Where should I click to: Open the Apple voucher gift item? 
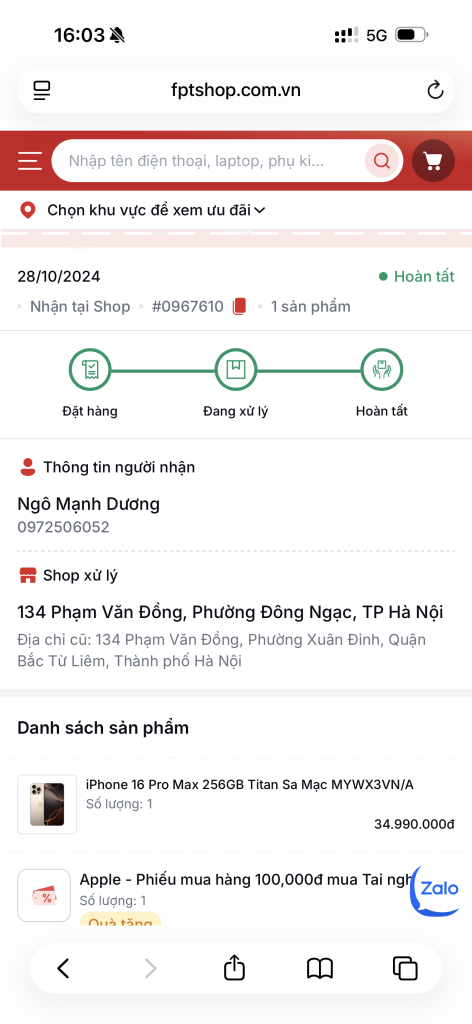point(246,878)
